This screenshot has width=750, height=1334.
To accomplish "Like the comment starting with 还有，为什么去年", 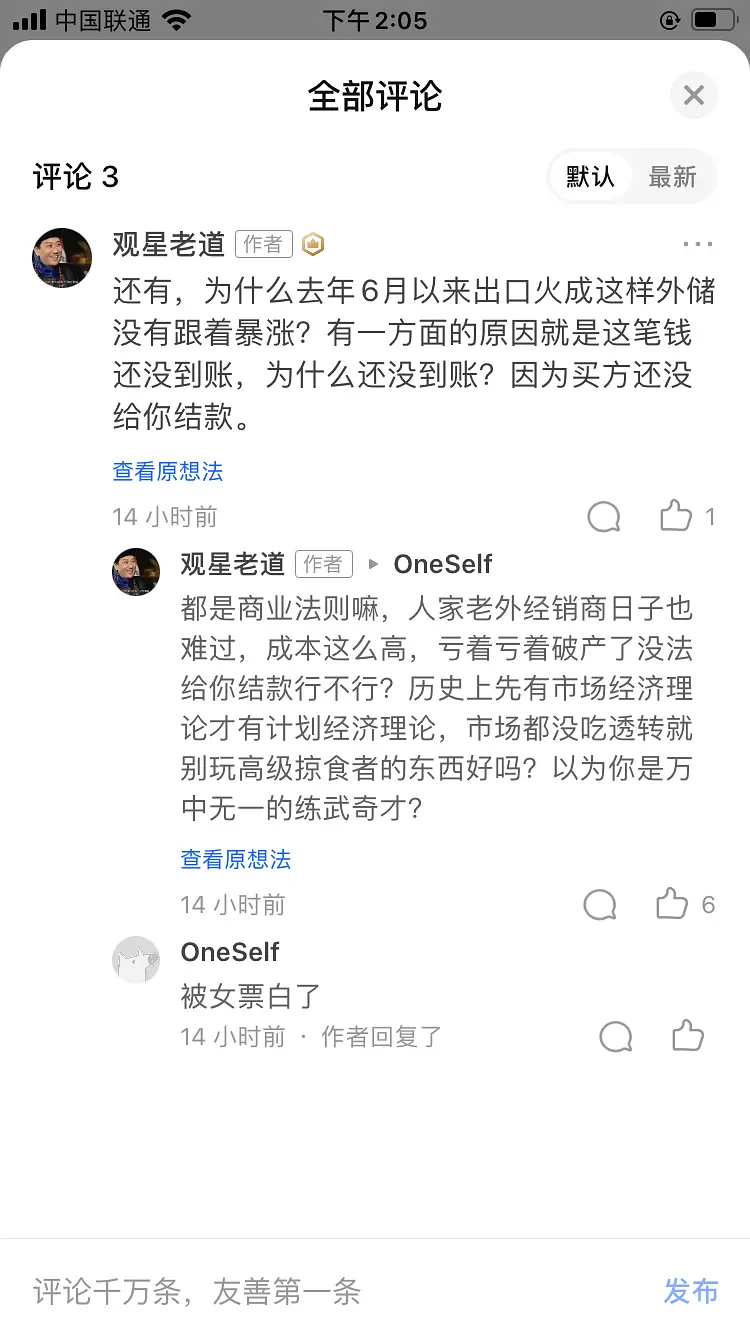I will coord(677,517).
